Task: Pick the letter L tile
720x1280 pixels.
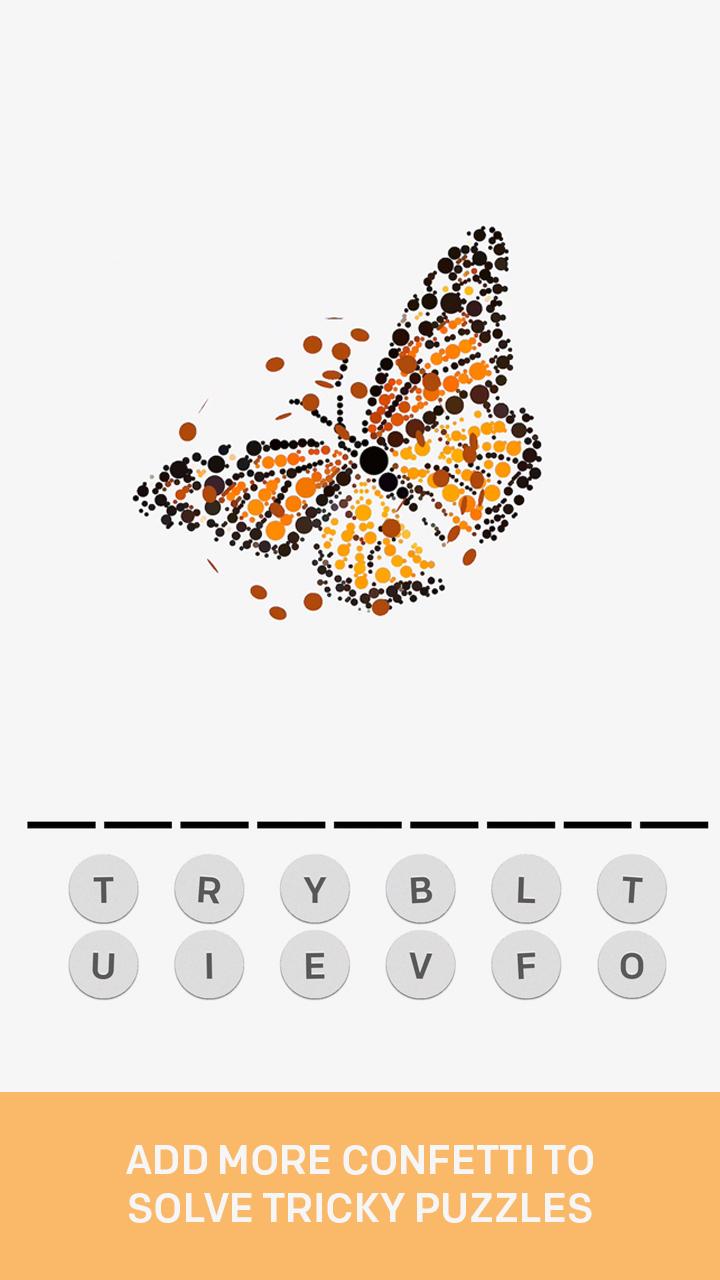Action: point(526,889)
